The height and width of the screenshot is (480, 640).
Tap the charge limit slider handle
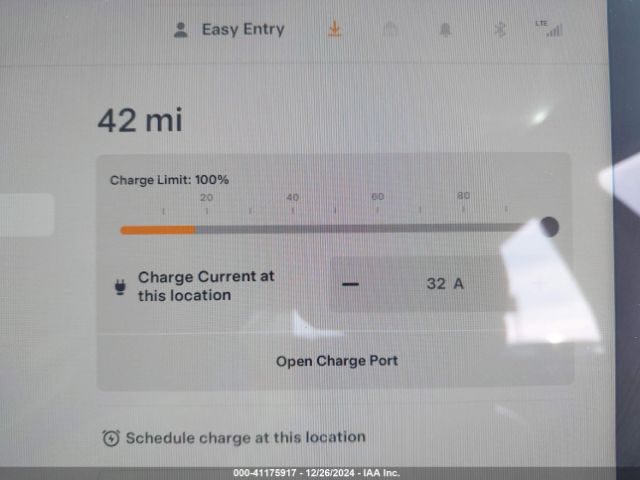coord(548,227)
